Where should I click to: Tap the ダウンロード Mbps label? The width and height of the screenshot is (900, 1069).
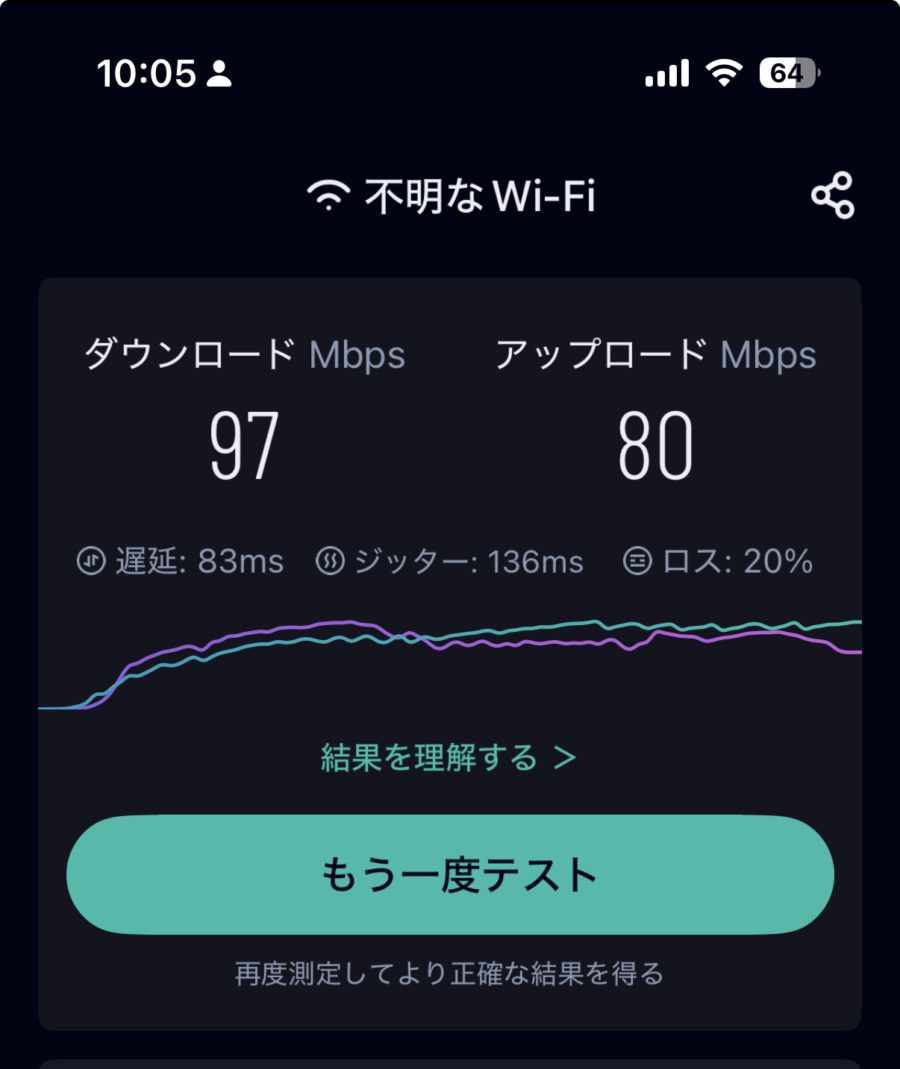click(x=243, y=355)
